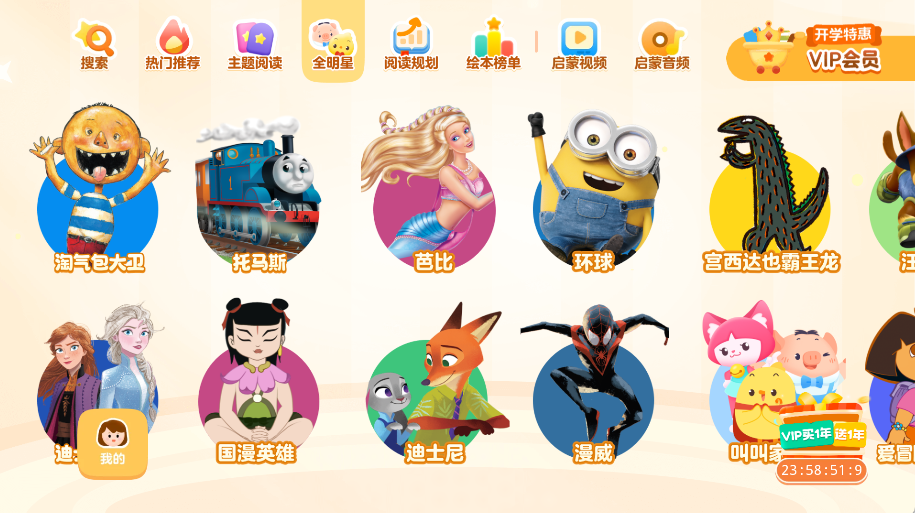
Task: Open the 迪士尼 fox and rabbit tile
Action: pos(434,390)
